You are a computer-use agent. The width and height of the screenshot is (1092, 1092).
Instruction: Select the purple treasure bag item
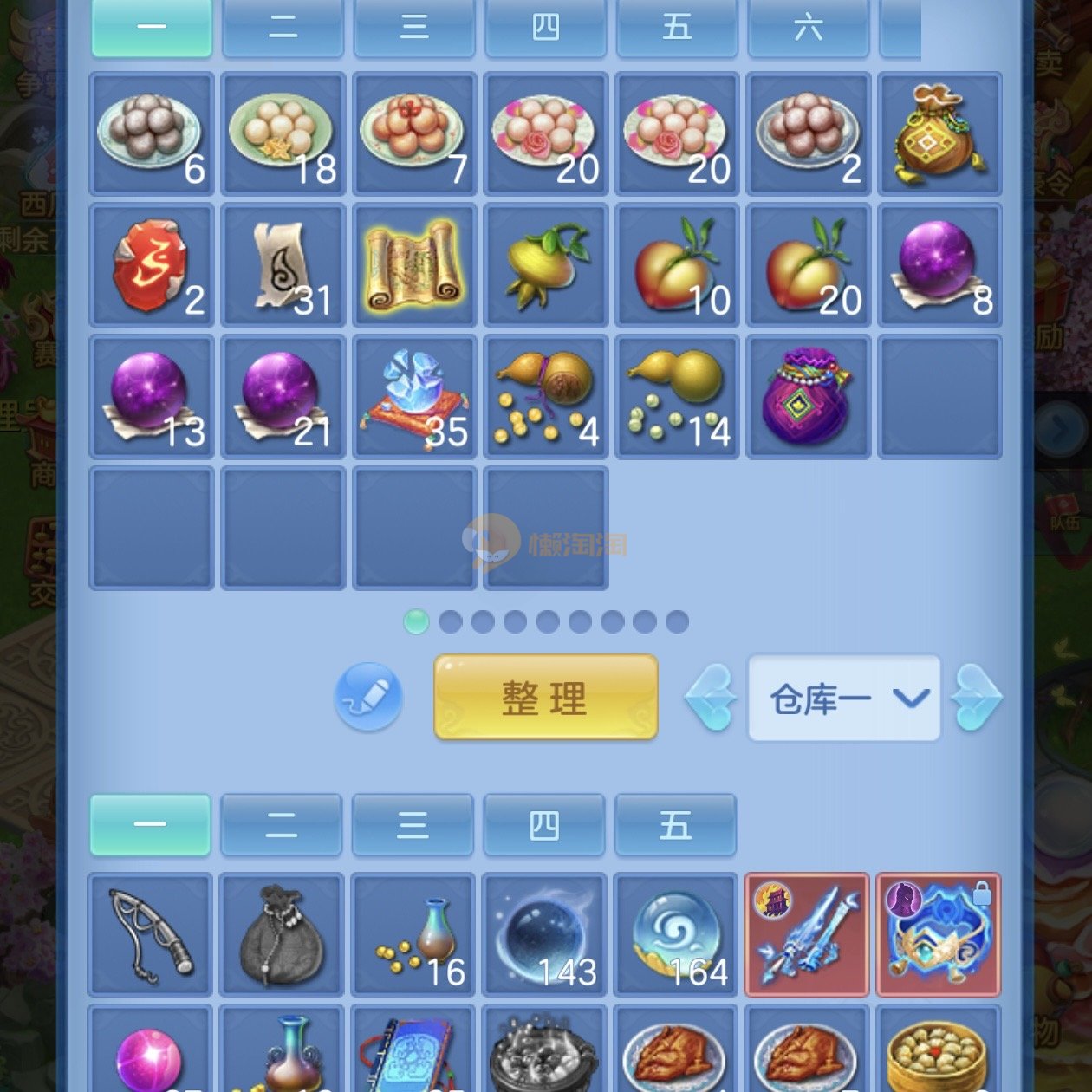tap(808, 398)
